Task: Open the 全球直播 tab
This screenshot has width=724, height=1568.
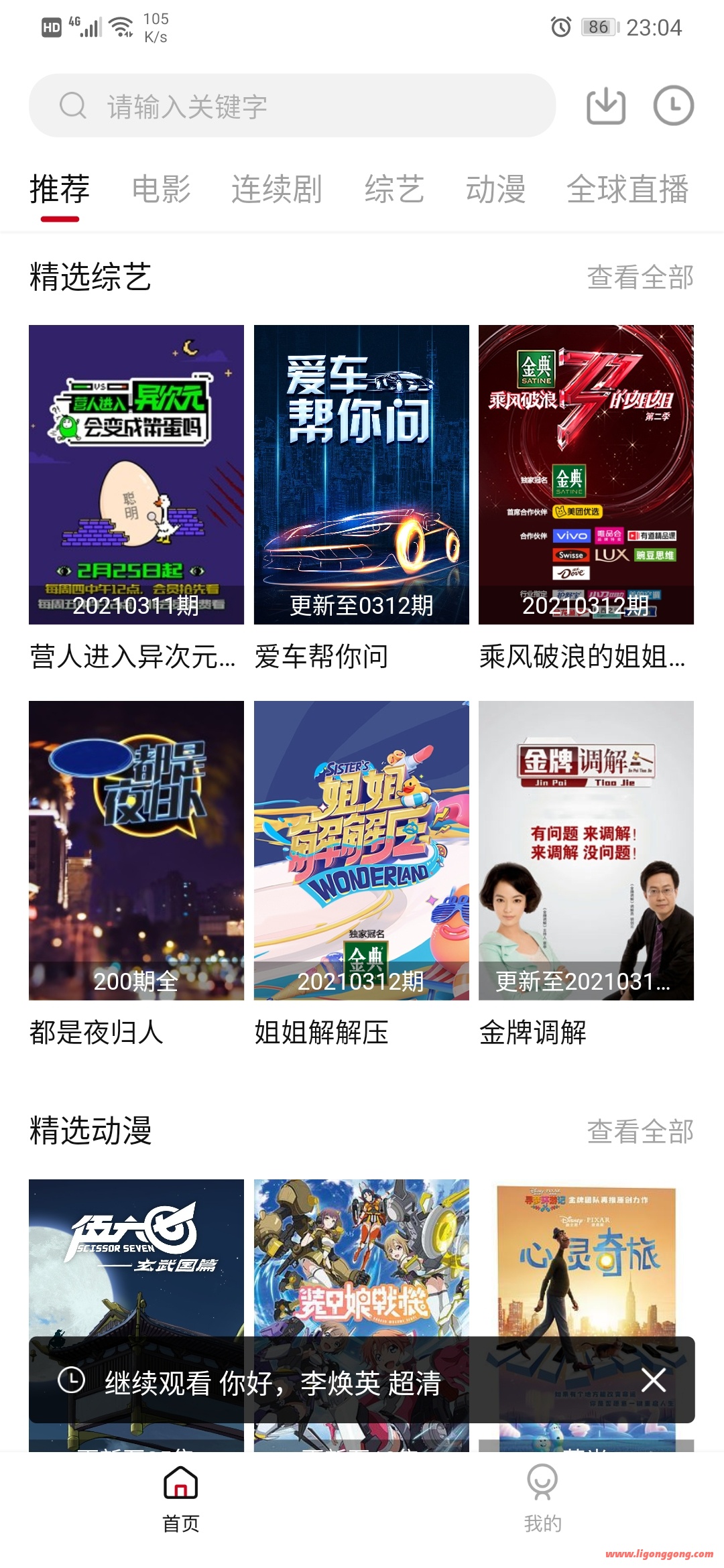Action: [x=627, y=189]
